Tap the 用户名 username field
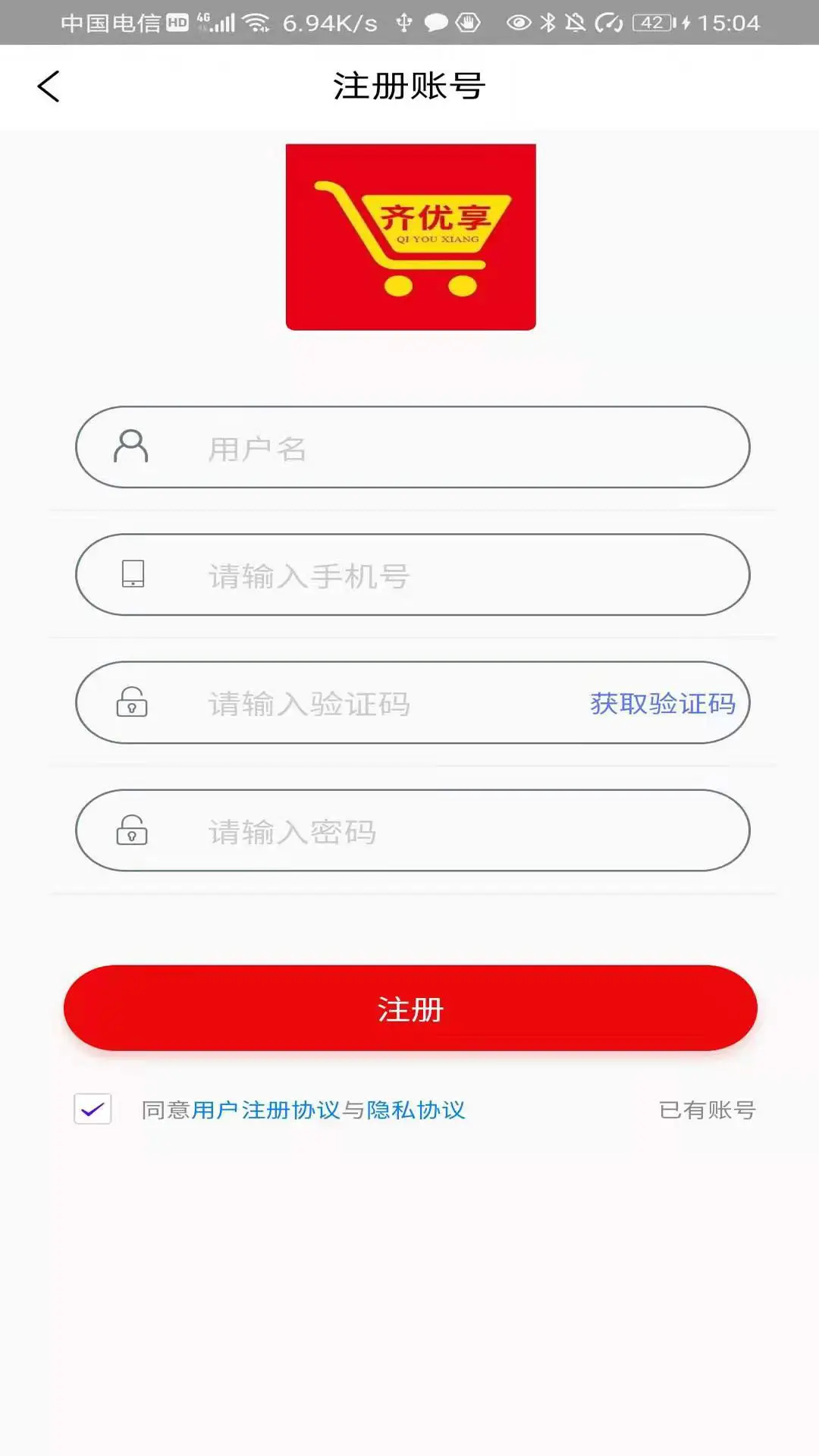Image resolution: width=819 pixels, height=1456 pixels. point(413,447)
